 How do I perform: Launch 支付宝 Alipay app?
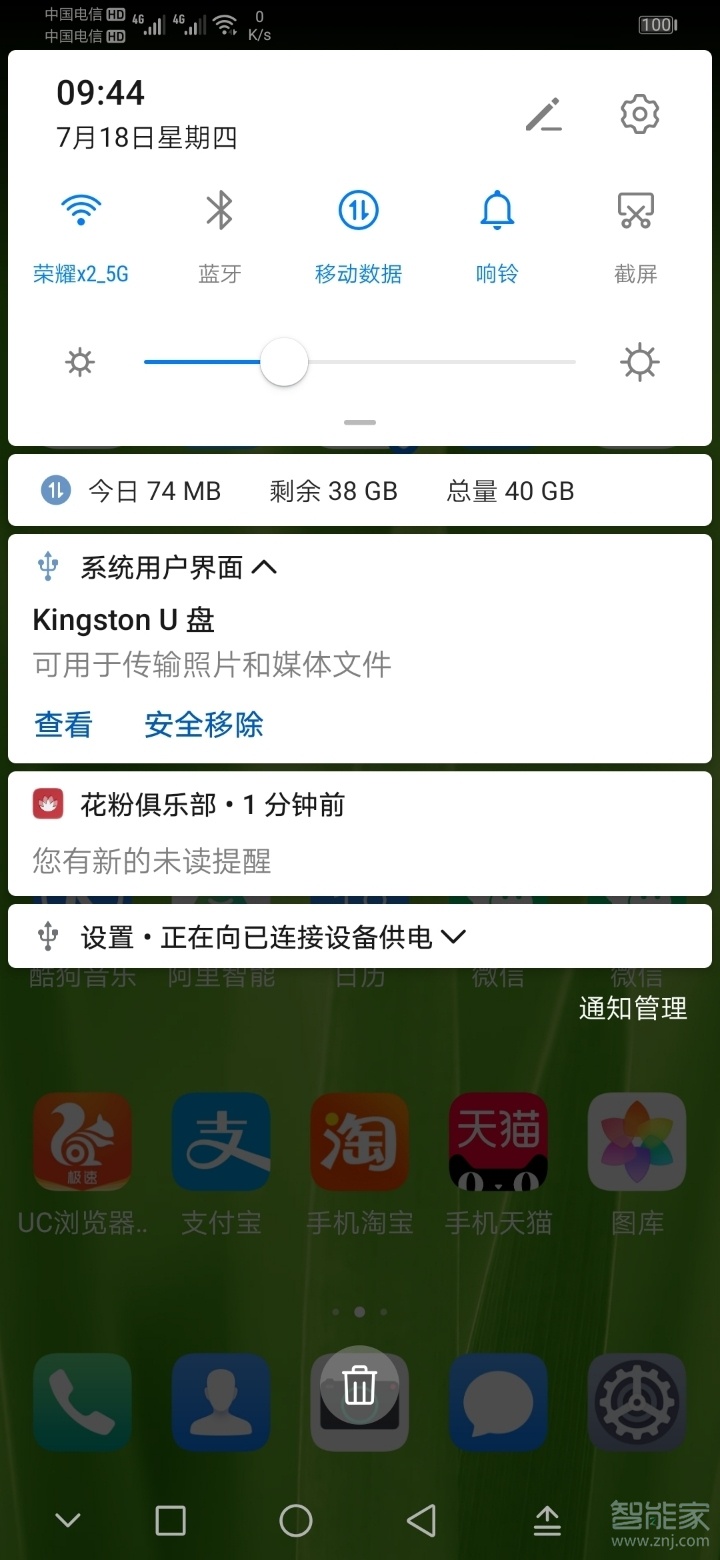pos(220,1140)
